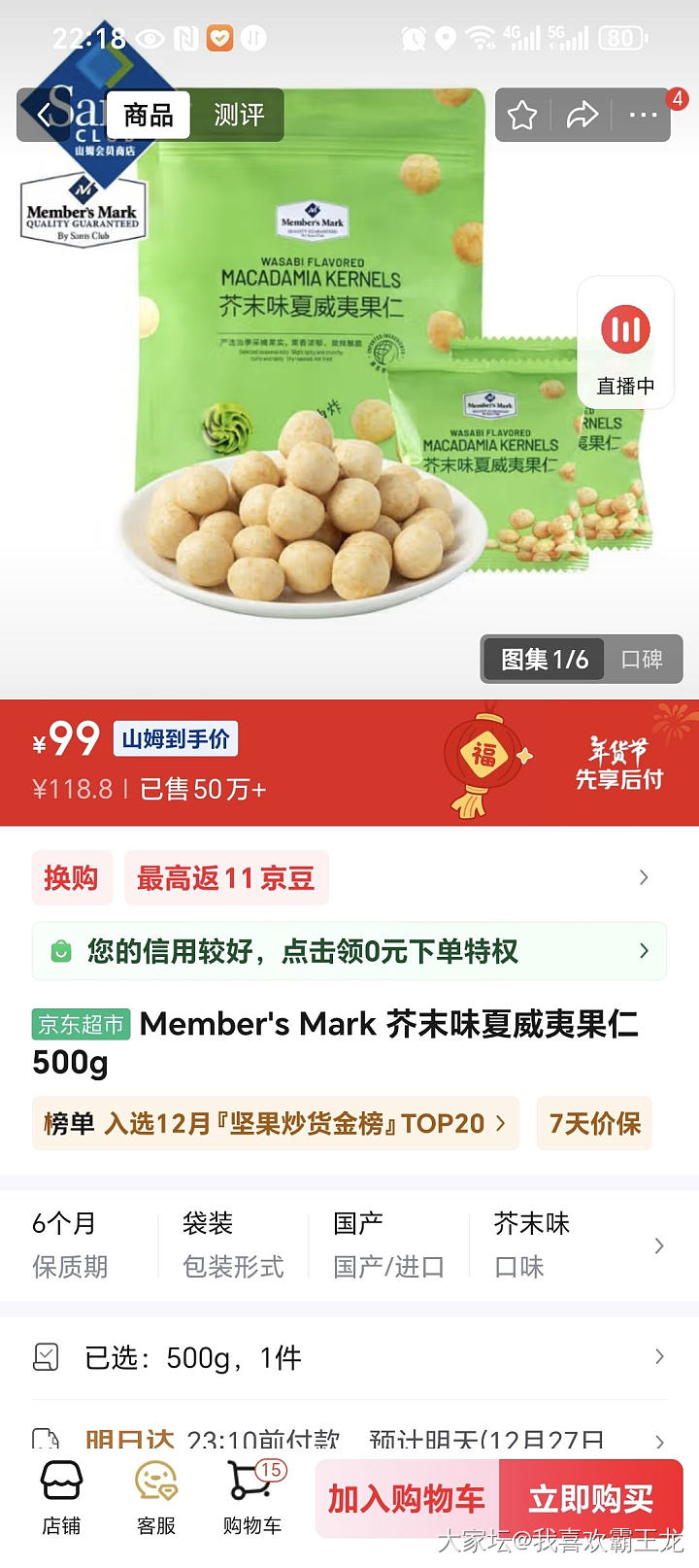Select the 商品 tab
Image resolution: width=699 pixels, height=1568 pixels.
point(149,116)
